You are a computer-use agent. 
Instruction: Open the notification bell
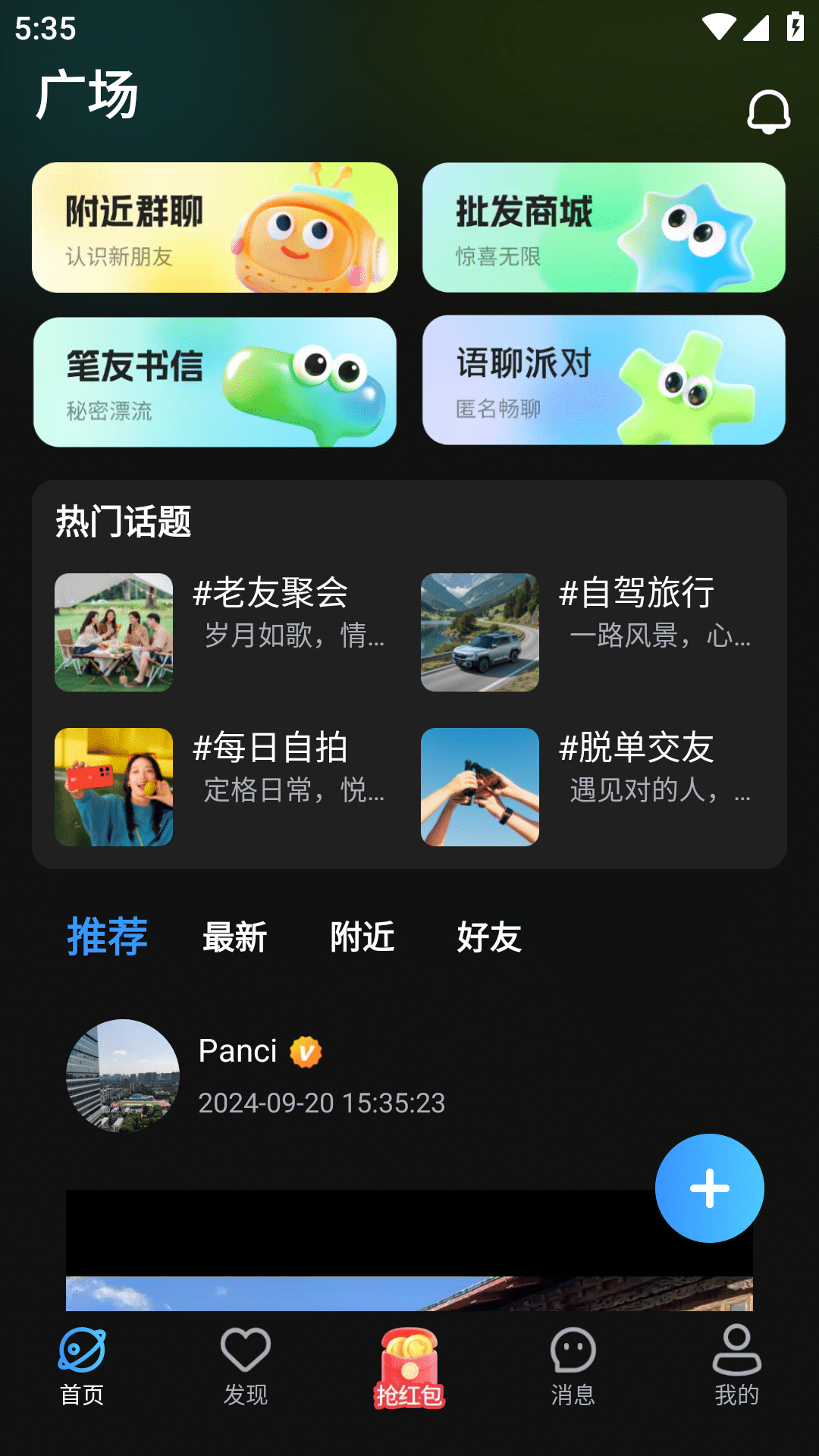(769, 111)
